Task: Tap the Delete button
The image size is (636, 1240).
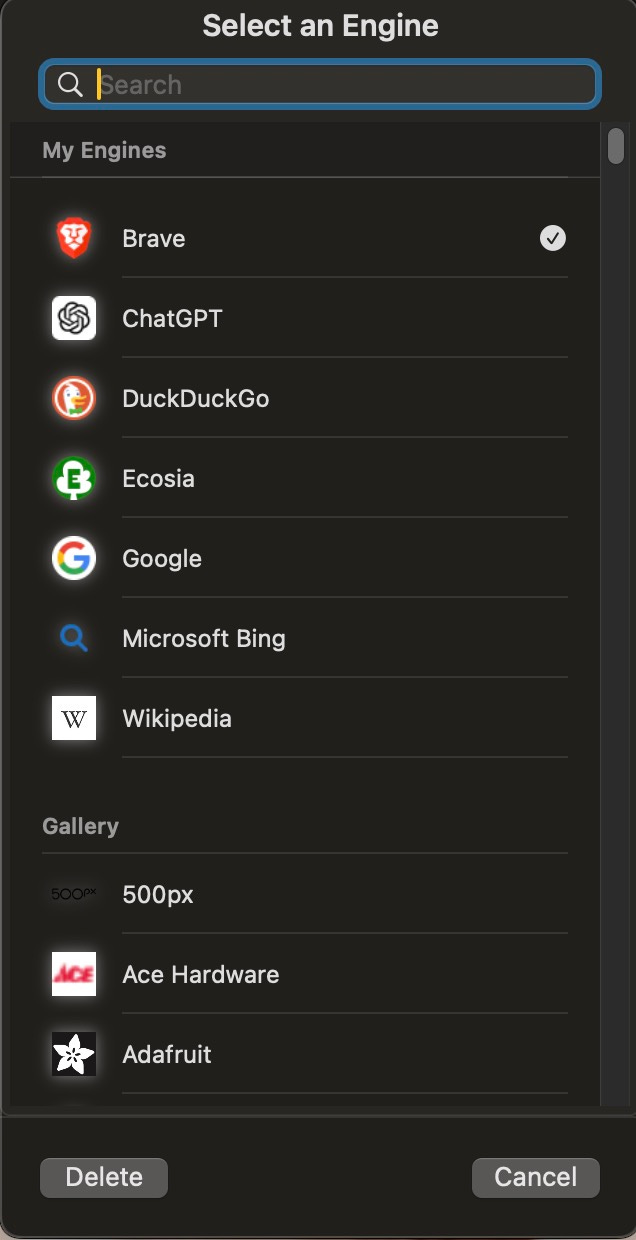Action: point(104,1177)
